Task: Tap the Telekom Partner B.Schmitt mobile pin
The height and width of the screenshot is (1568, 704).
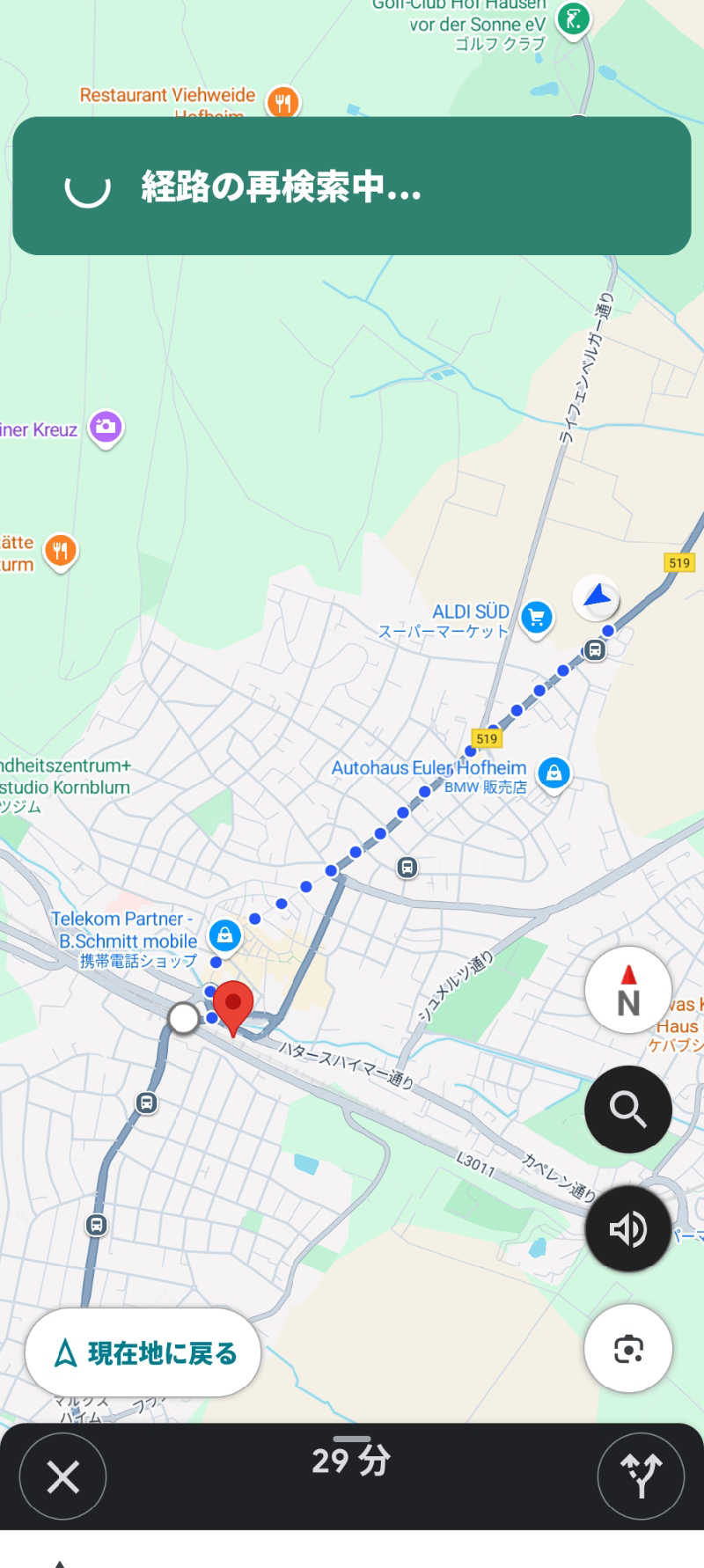Action: coord(225,935)
